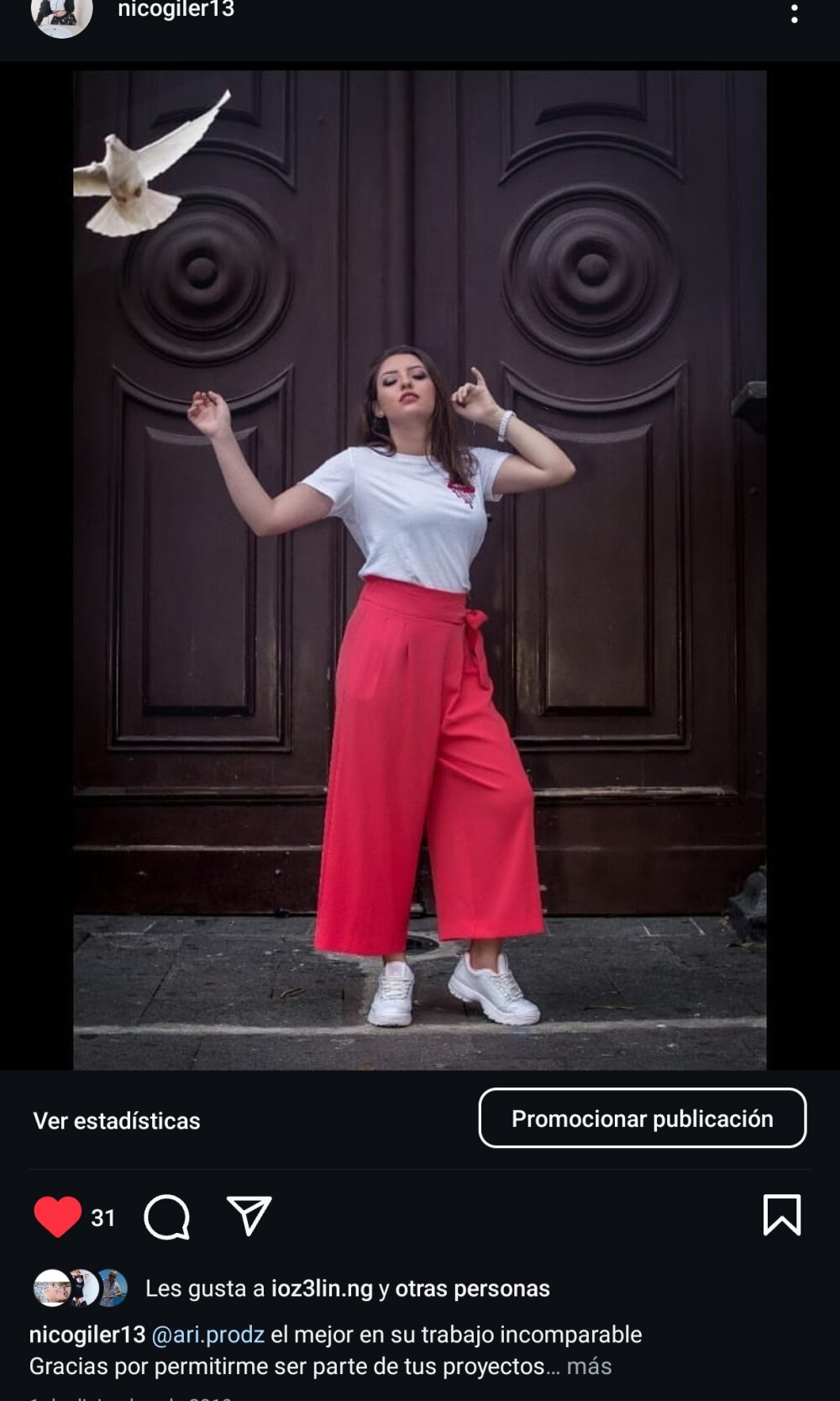Open the comments bubble icon
840x1401 pixels.
pos(167,1217)
